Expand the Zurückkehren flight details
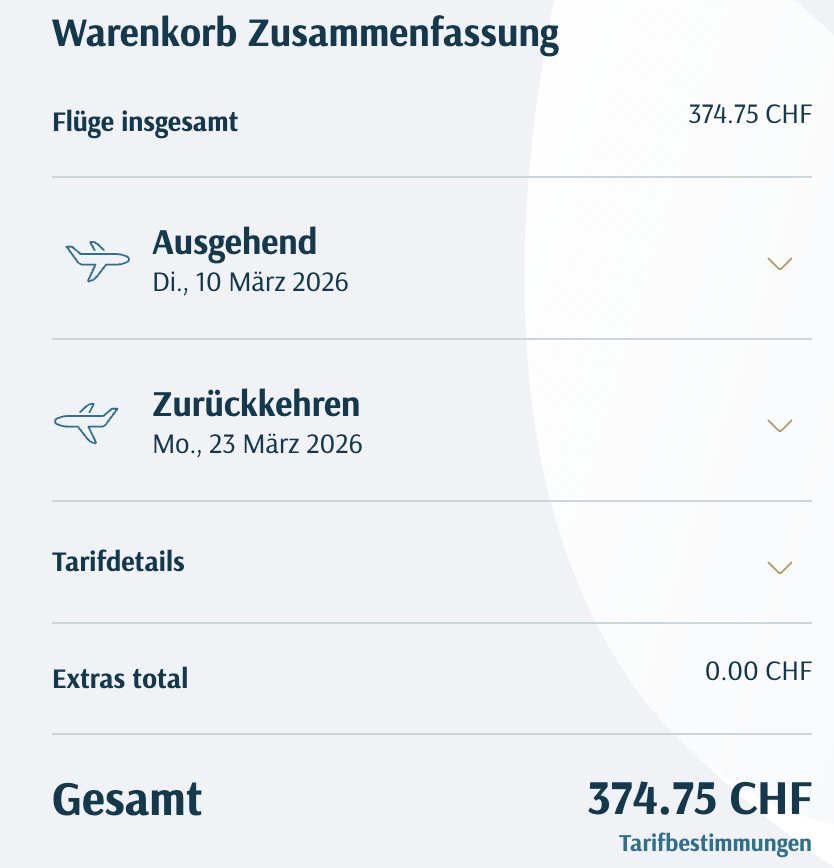 point(779,426)
